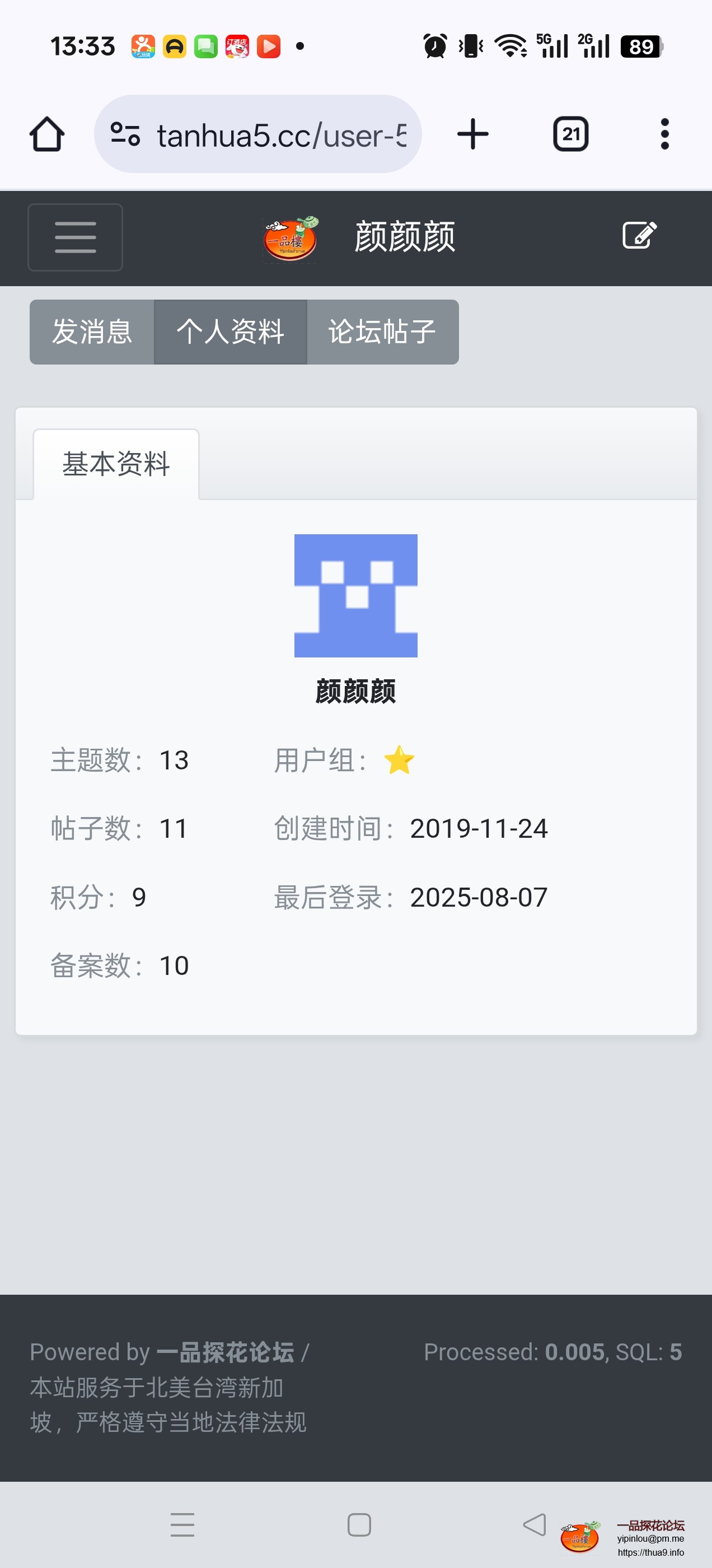Tap the forum logo in the header
Image resolution: width=712 pixels, height=1568 pixels.
point(291,239)
